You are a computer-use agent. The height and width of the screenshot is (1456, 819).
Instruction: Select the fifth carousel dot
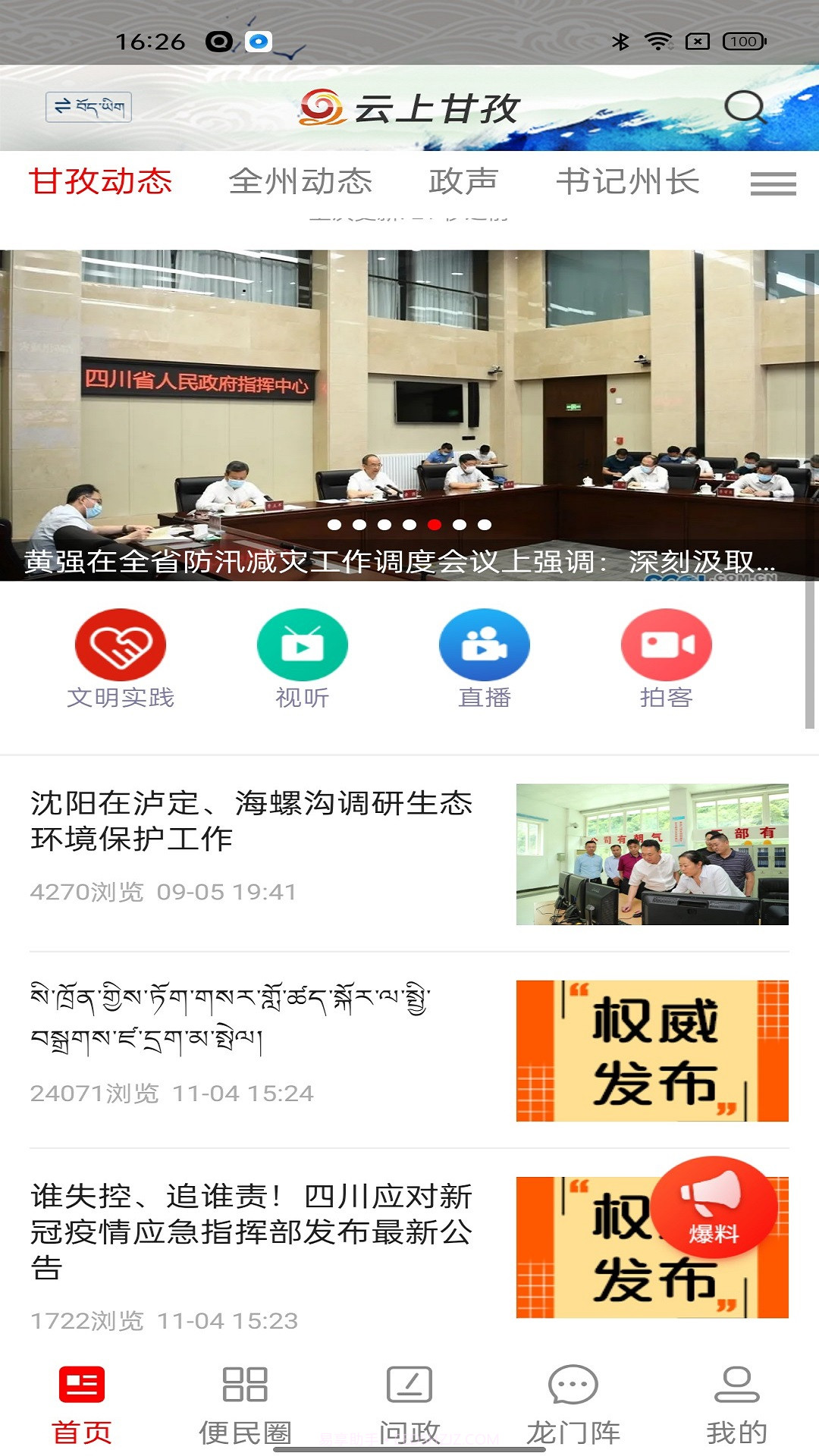coord(433,522)
